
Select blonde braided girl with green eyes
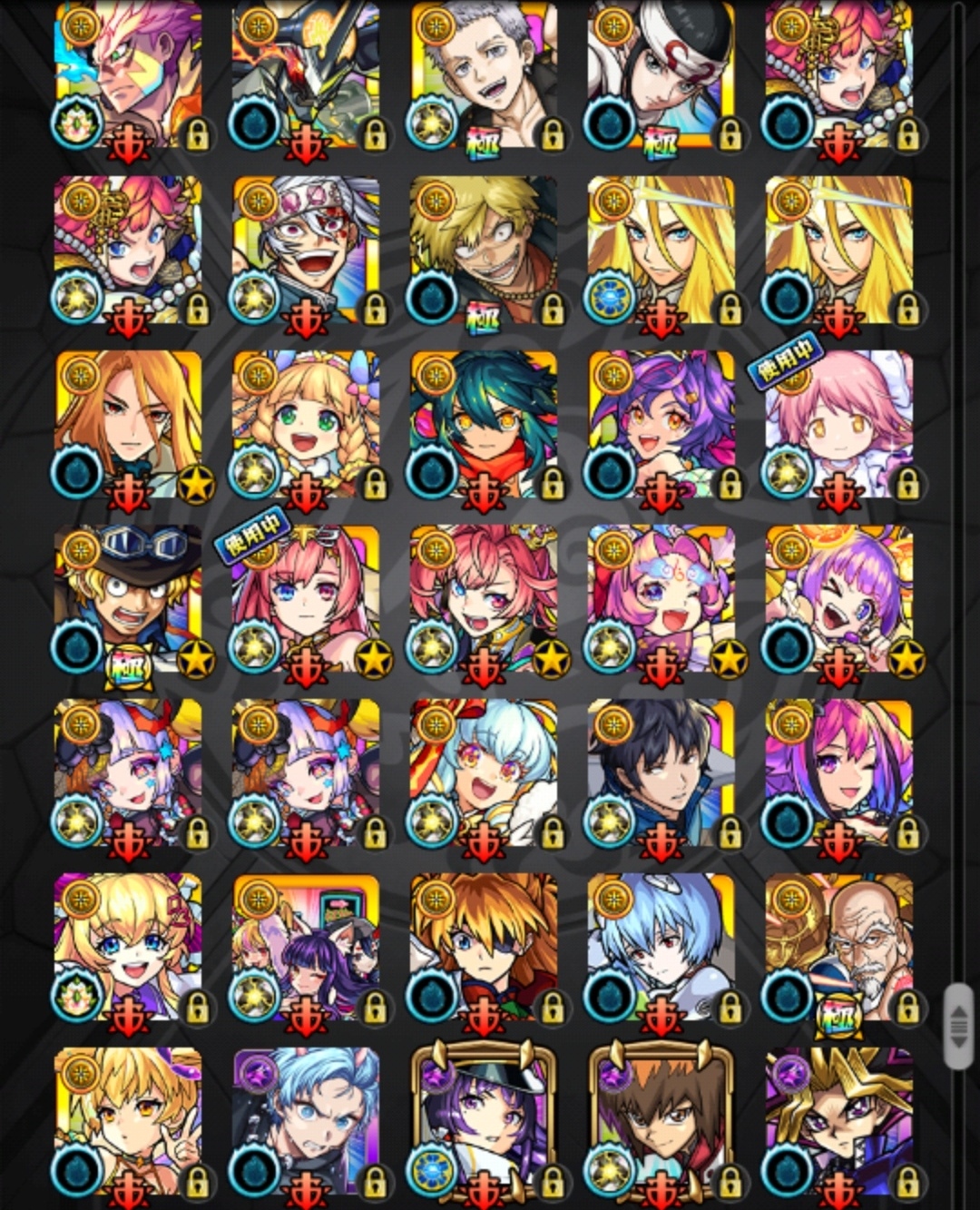point(306,425)
